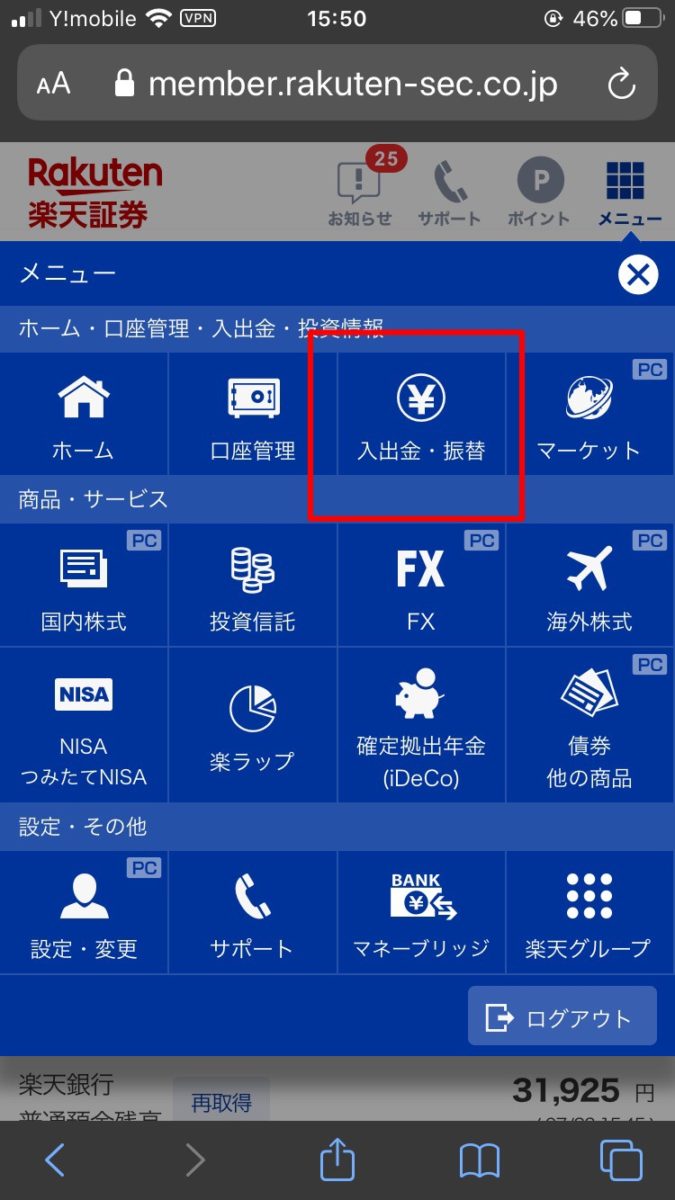Screen dimensions: 675x1200
Task: Open 投資信託
Action: (252, 586)
